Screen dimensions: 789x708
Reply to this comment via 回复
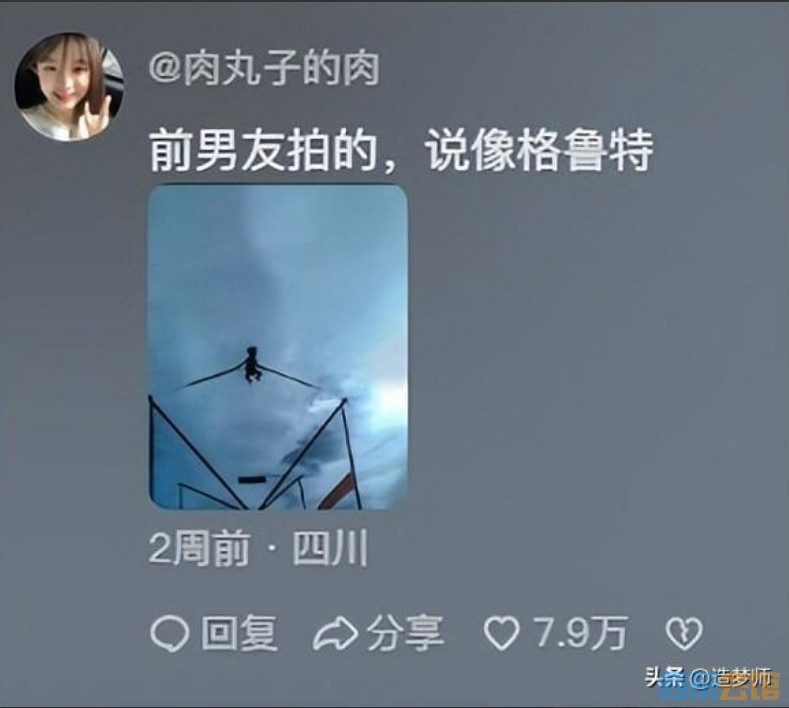click(x=214, y=632)
